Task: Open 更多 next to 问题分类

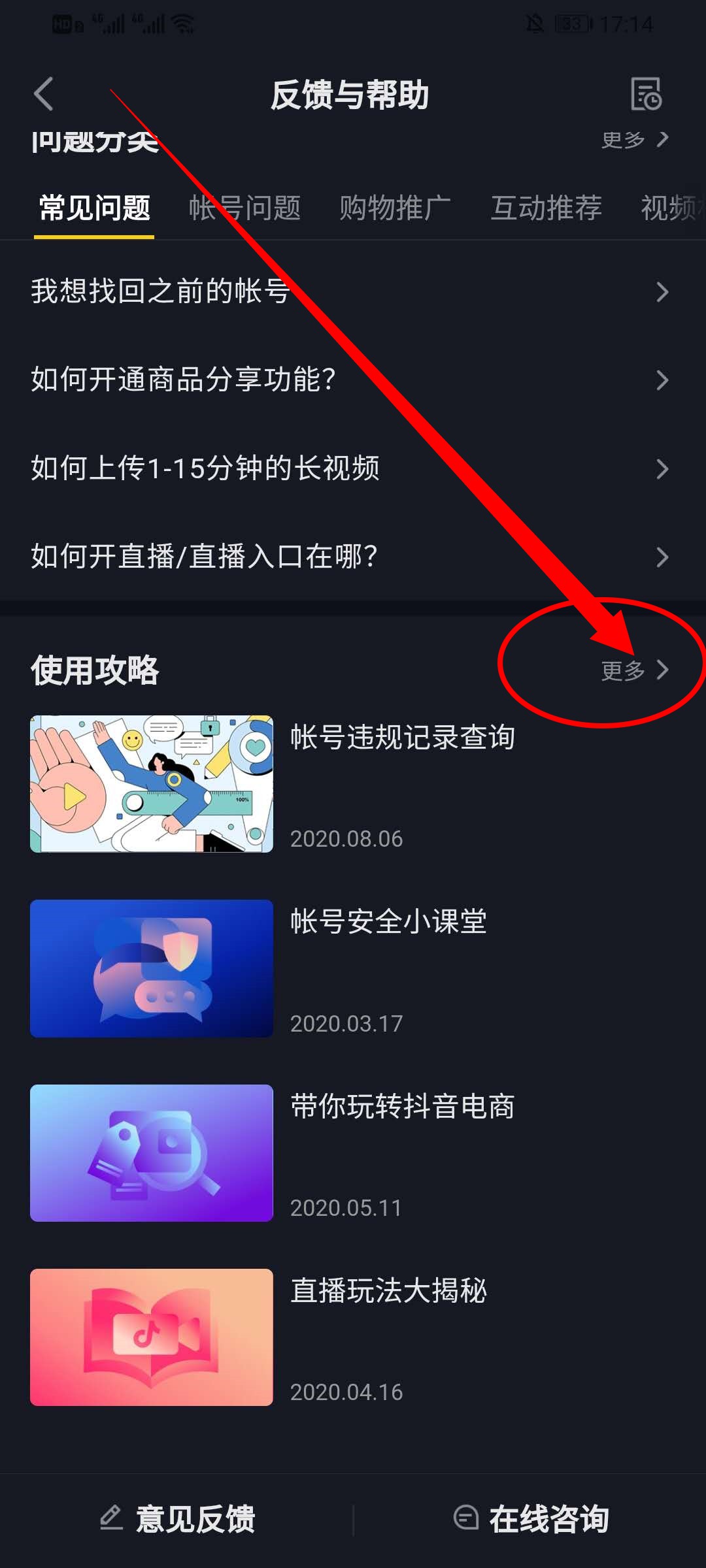Action: click(x=634, y=140)
